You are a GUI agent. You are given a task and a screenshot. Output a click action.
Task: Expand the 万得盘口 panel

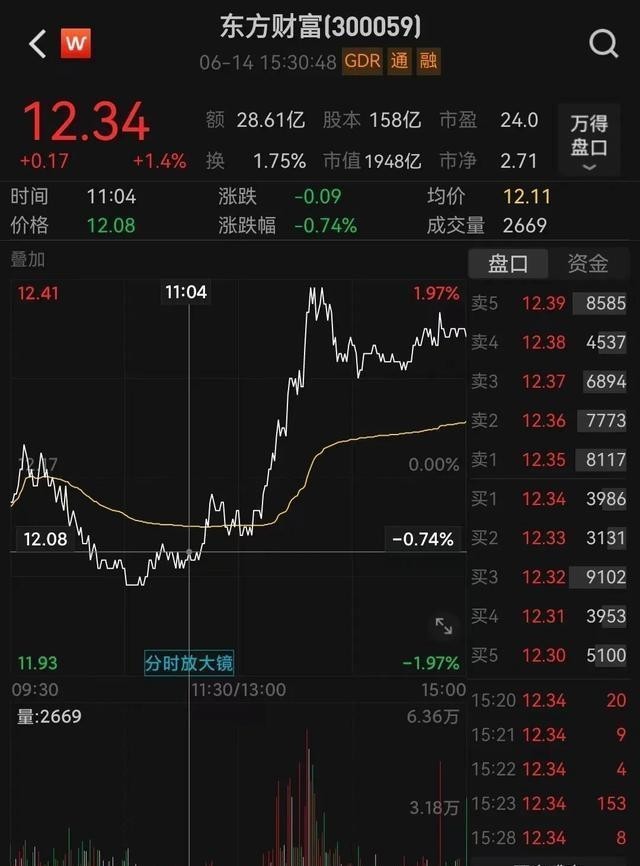pos(589,140)
